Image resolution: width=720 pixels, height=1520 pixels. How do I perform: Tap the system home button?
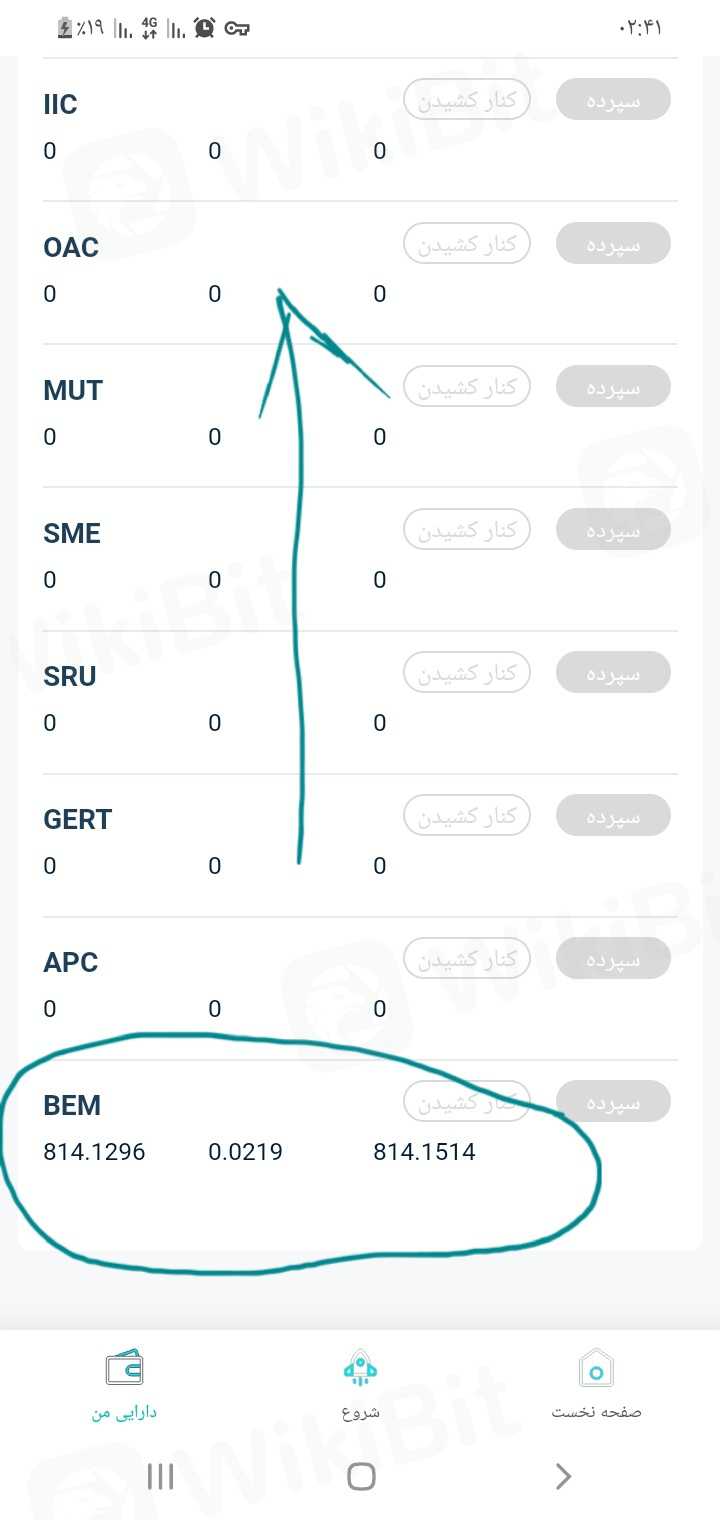pyautogui.click(x=361, y=1476)
